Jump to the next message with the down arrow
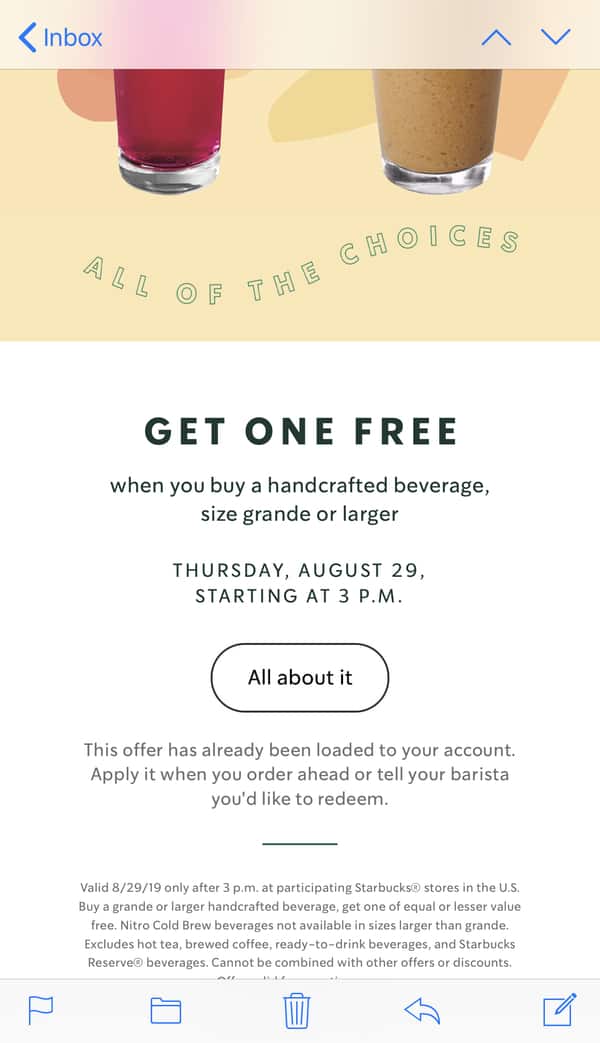600x1043 pixels. pos(555,38)
